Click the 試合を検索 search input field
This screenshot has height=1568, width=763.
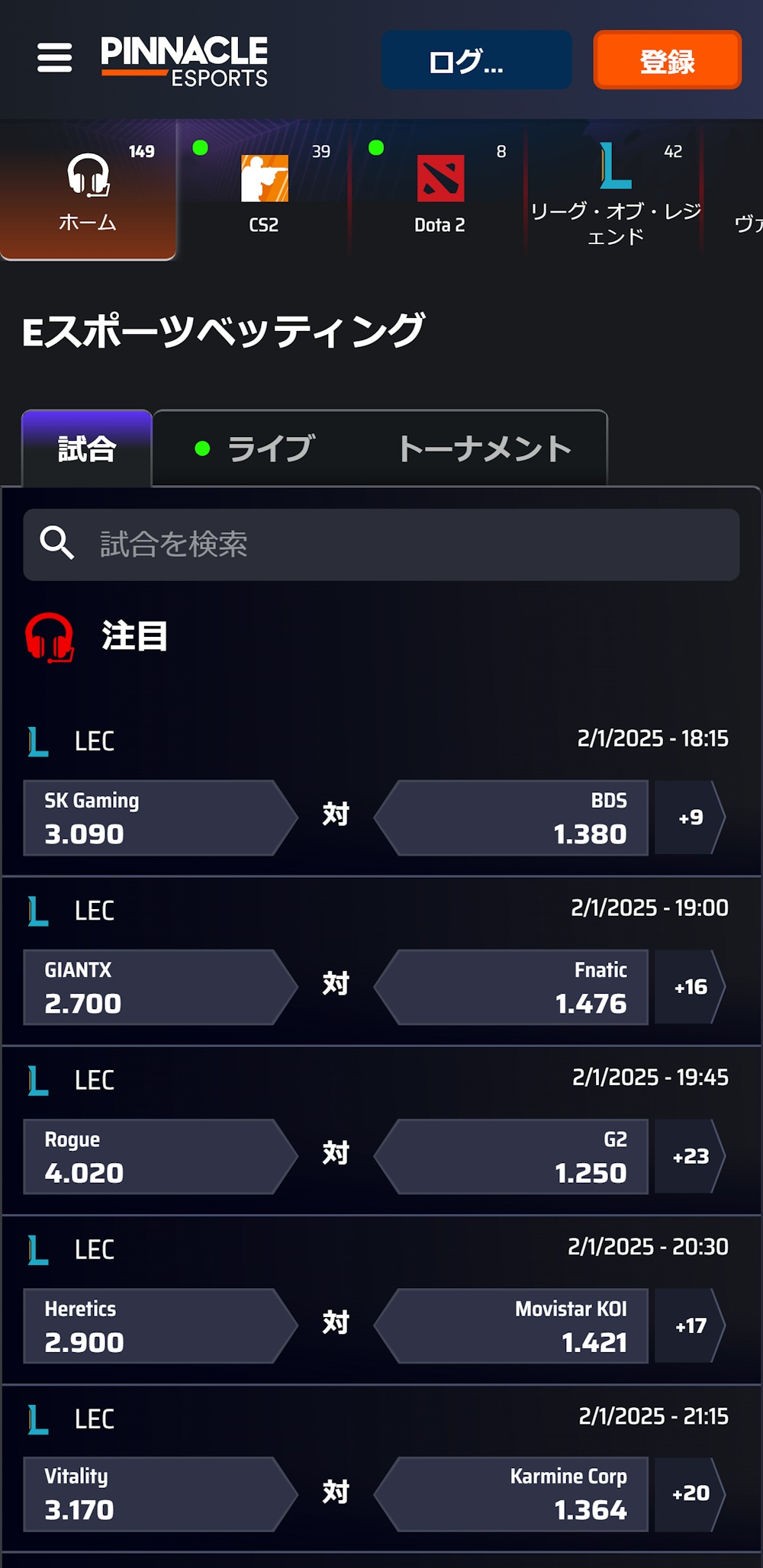(381, 543)
